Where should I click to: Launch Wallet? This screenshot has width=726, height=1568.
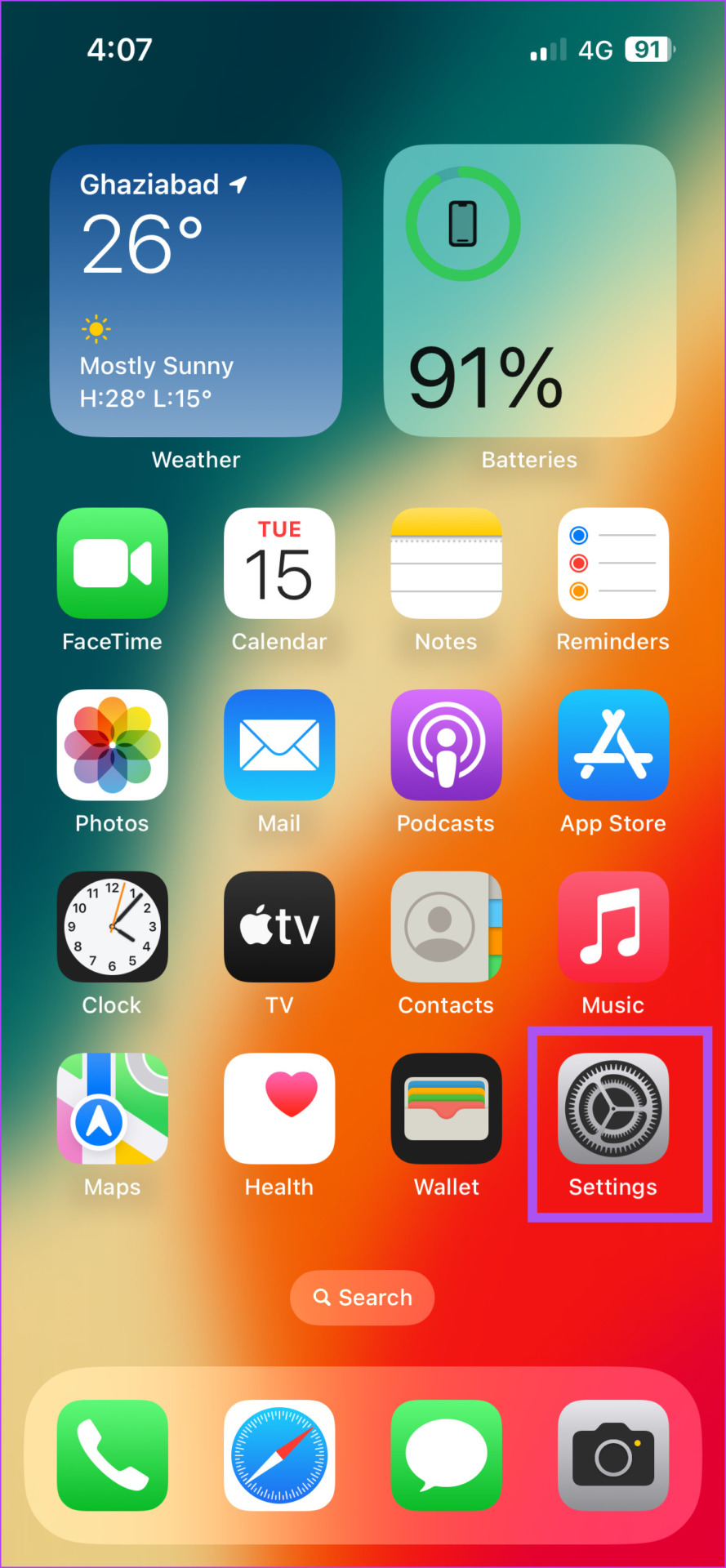(446, 1108)
